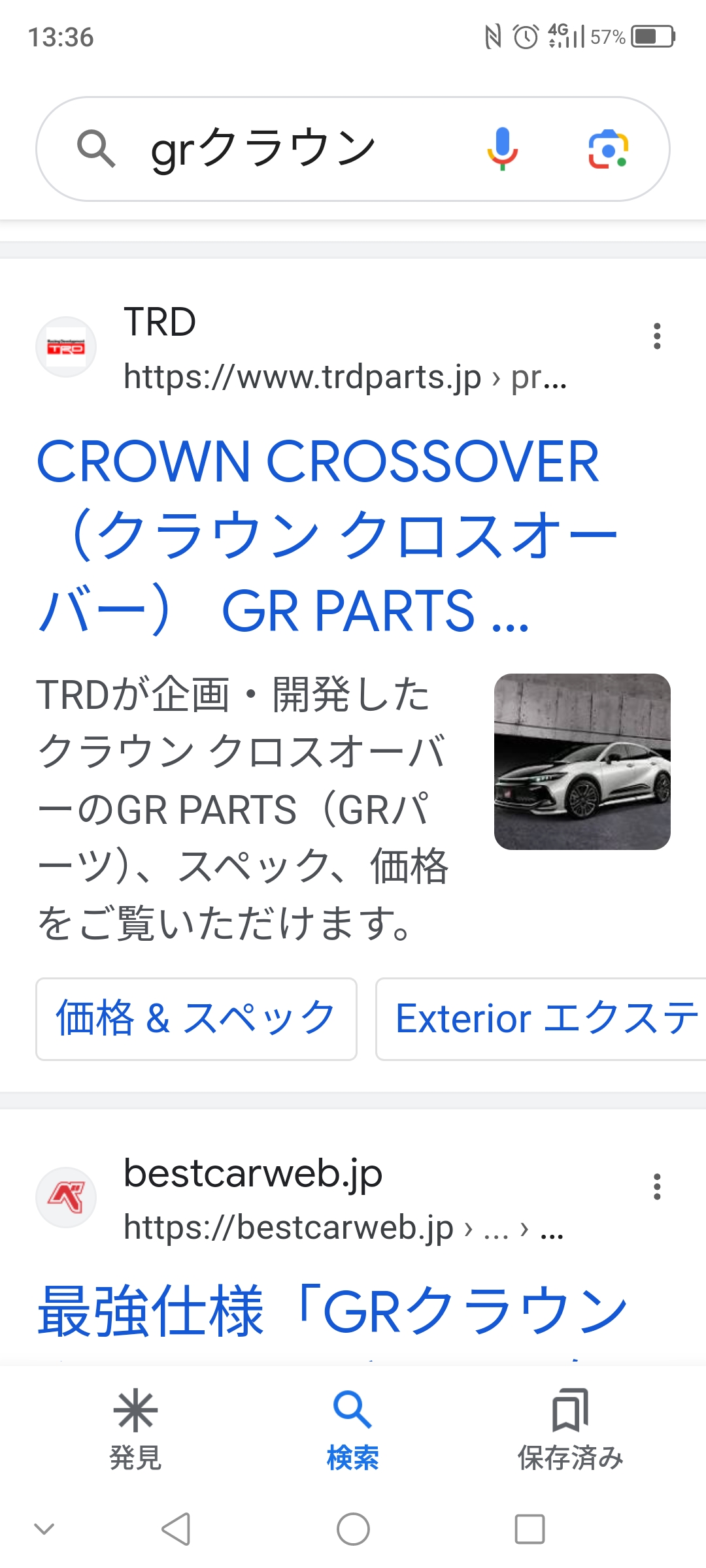The height and width of the screenshot is (1568, 706).
Task: Go to the home screen
Action: tap(353, 1529)
